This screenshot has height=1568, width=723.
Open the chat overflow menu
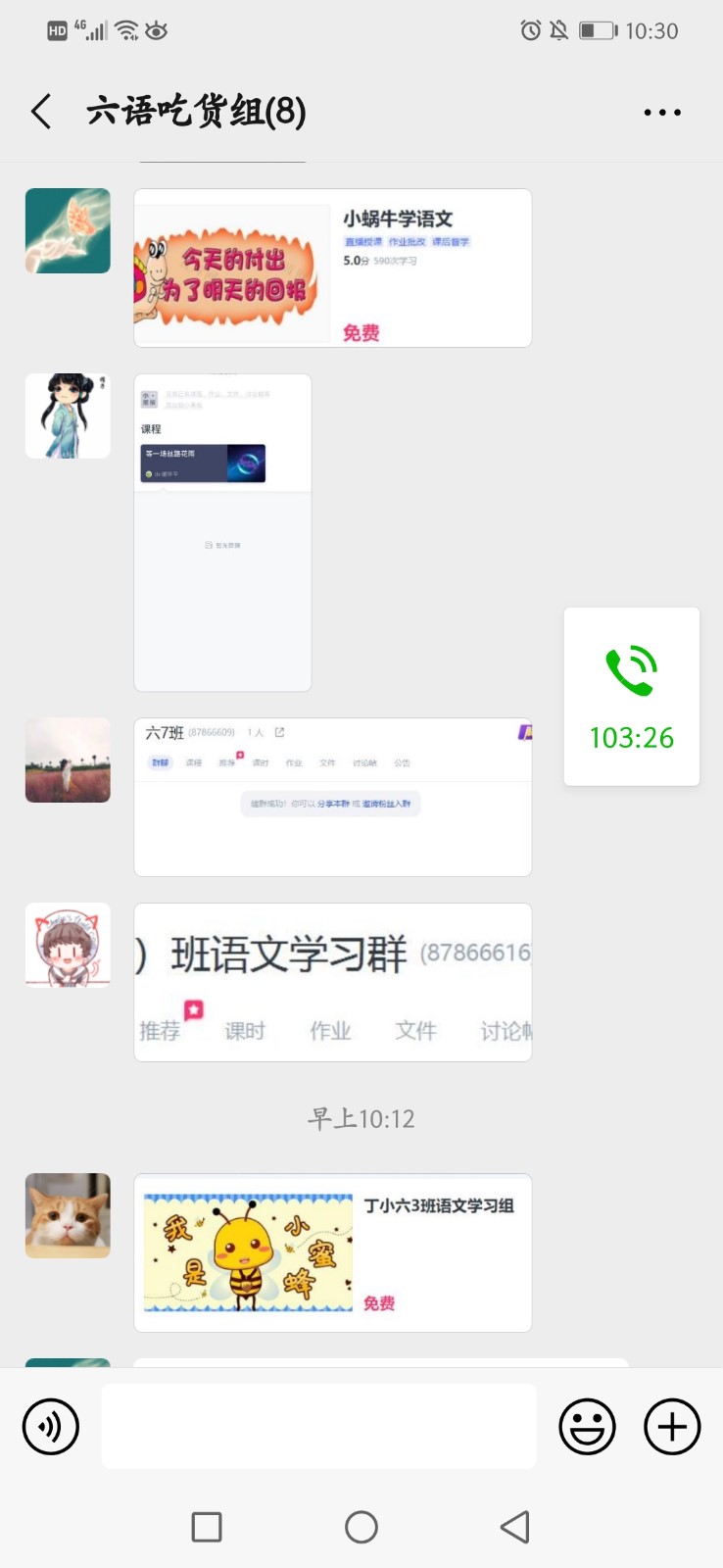click(x=662, y=113)
